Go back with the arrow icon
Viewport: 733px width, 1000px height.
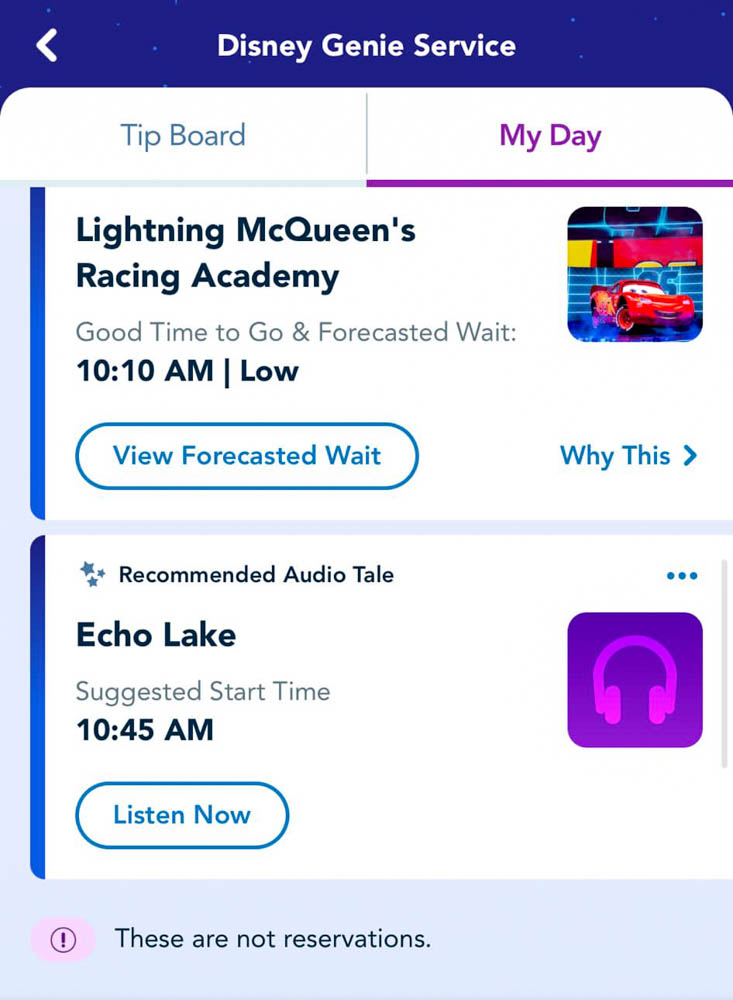click(47, 45)
